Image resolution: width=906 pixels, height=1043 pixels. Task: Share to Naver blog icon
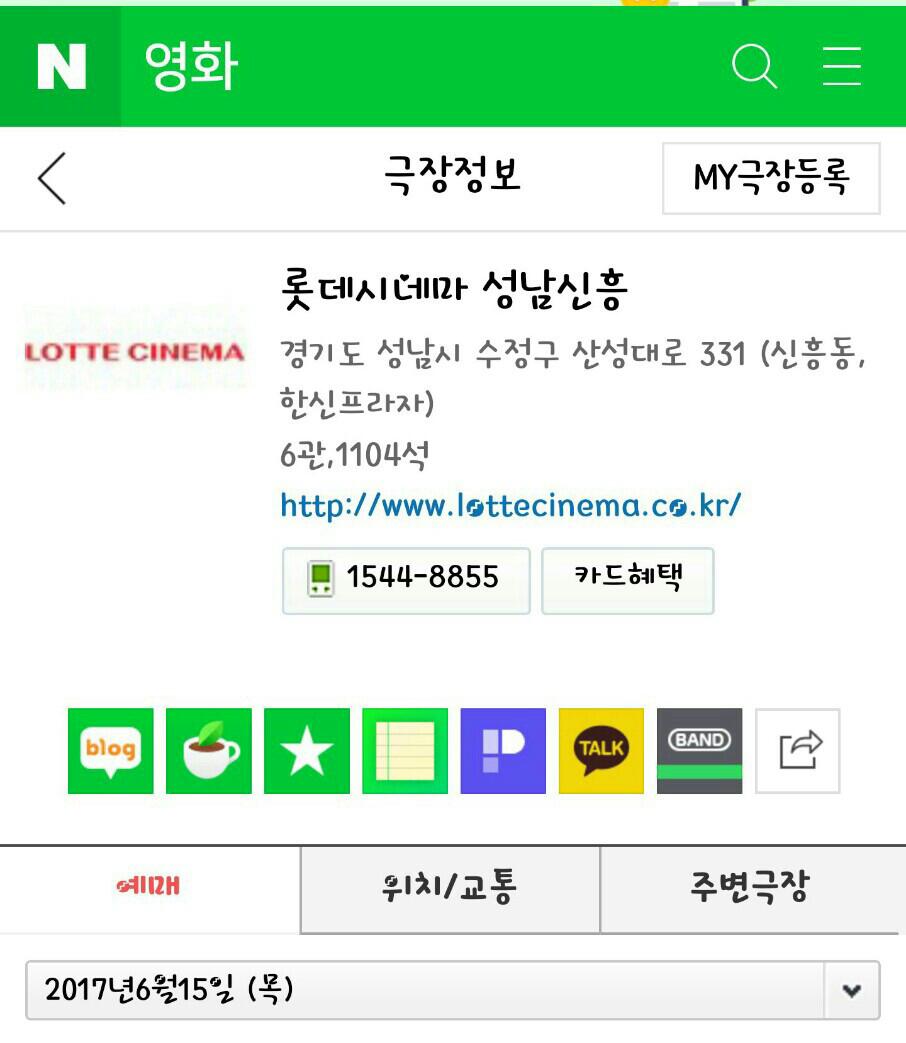click(110, 750)
